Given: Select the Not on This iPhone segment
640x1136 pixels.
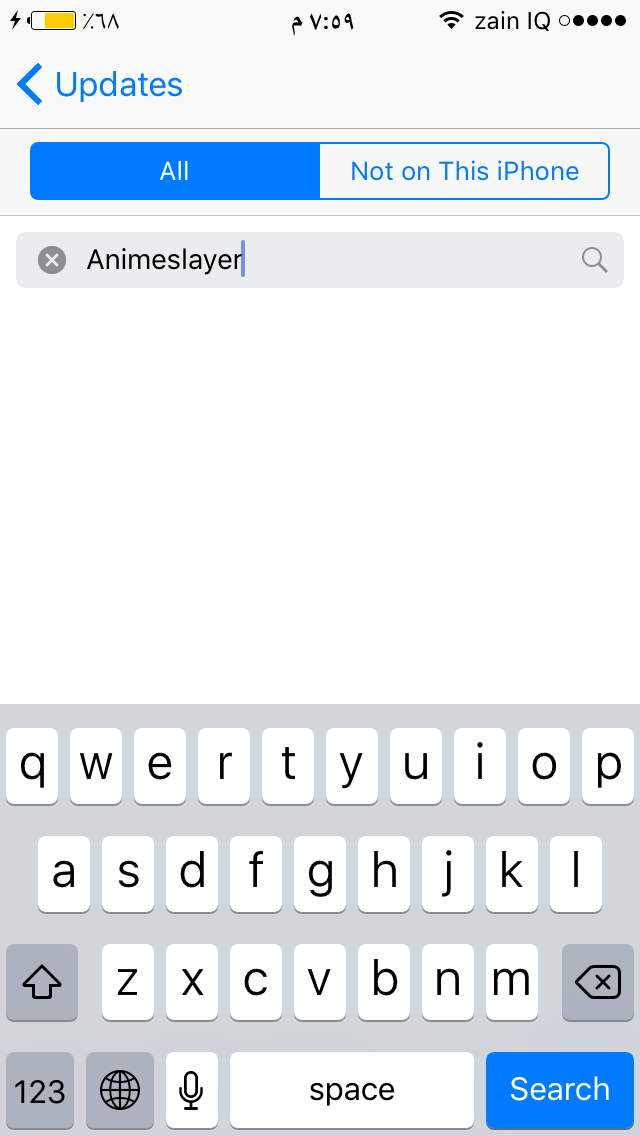Looking at the screenshot, I should pos(464,171).
